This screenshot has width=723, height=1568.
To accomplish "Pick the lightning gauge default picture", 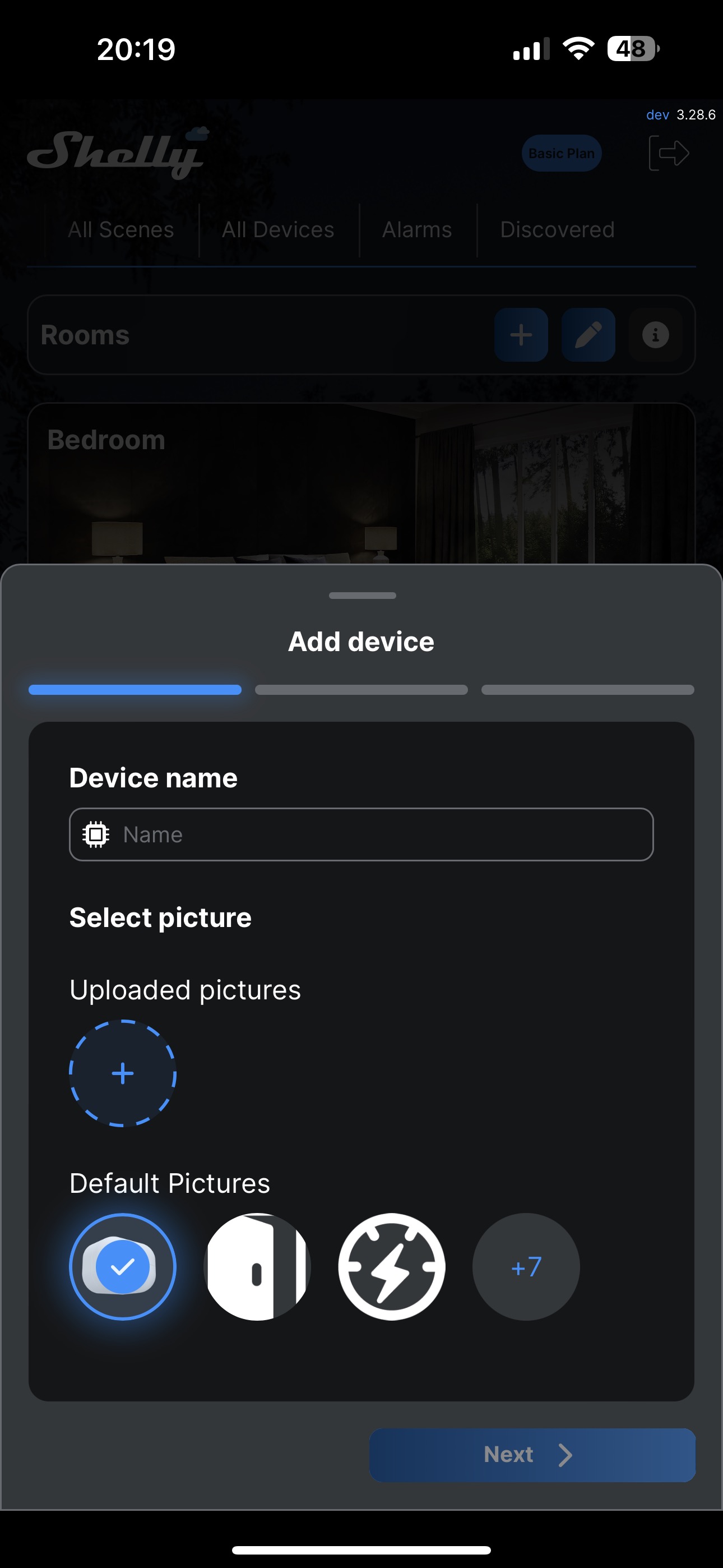I will tap(392, 1267).
